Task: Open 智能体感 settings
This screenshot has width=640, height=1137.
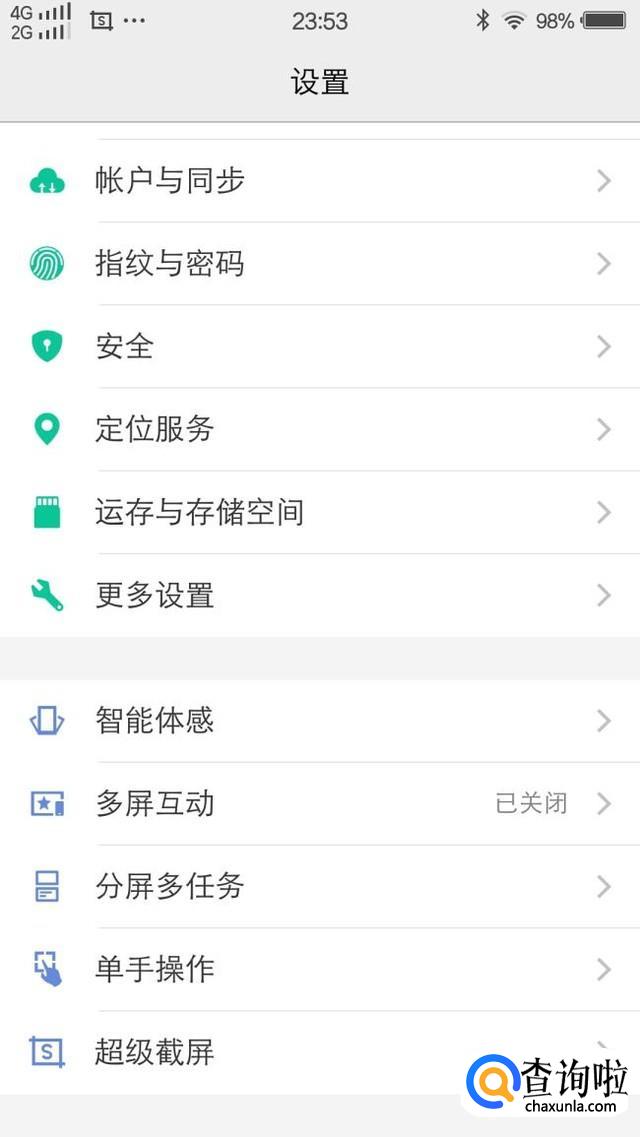Action: pyautogui.click(x=320, y=721)
